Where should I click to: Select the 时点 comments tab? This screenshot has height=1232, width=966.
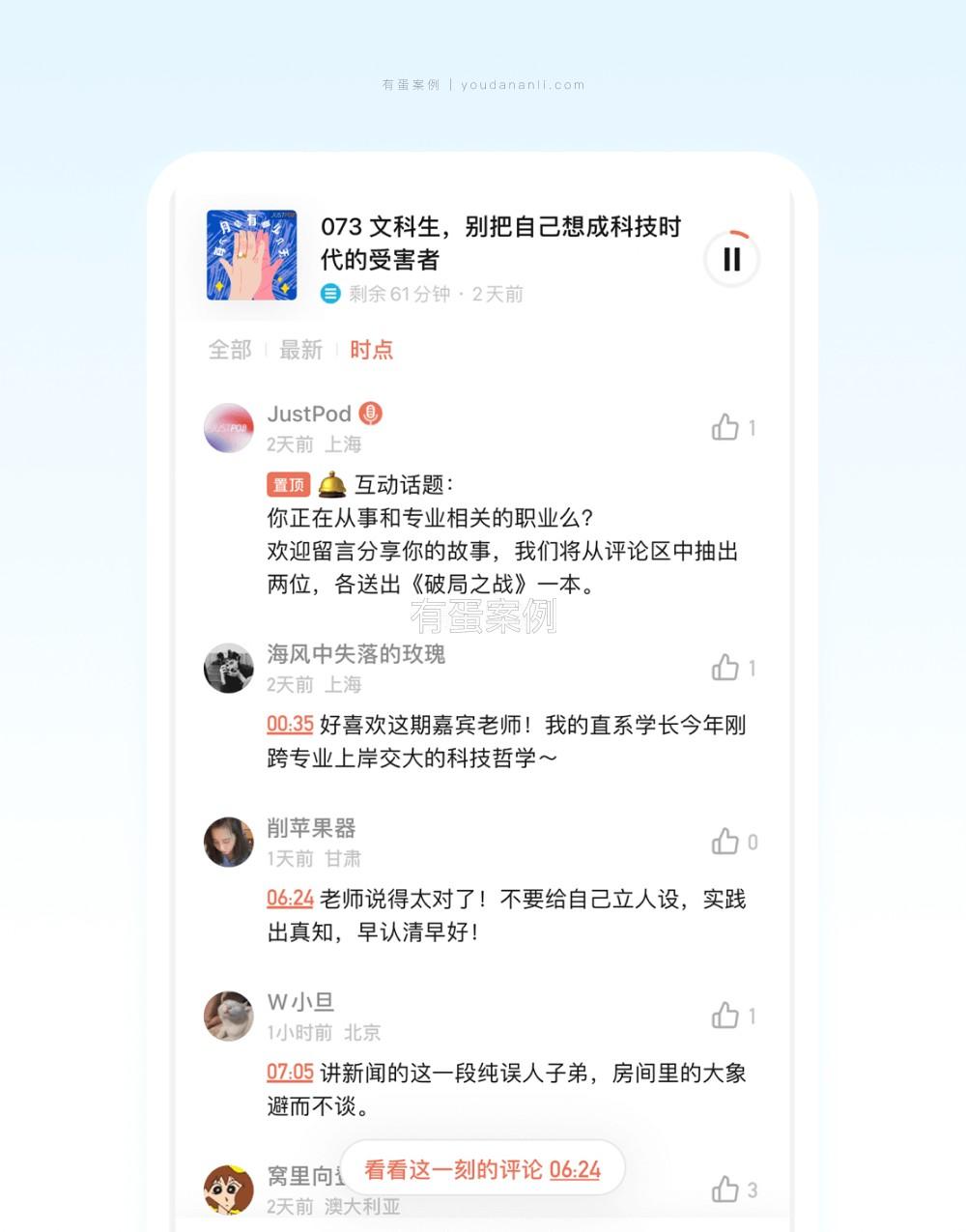click(x=371, y=350)
